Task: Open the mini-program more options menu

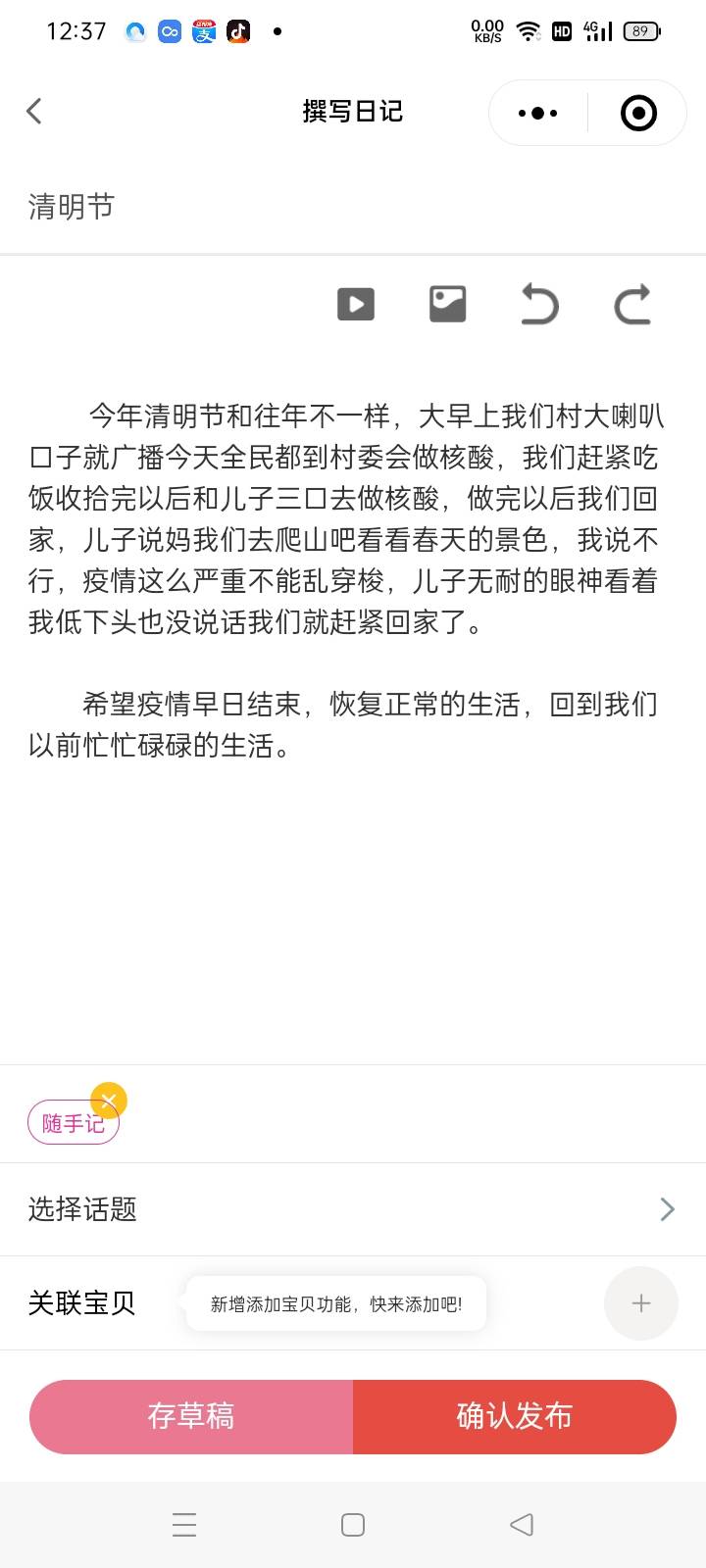Action: 535,113
